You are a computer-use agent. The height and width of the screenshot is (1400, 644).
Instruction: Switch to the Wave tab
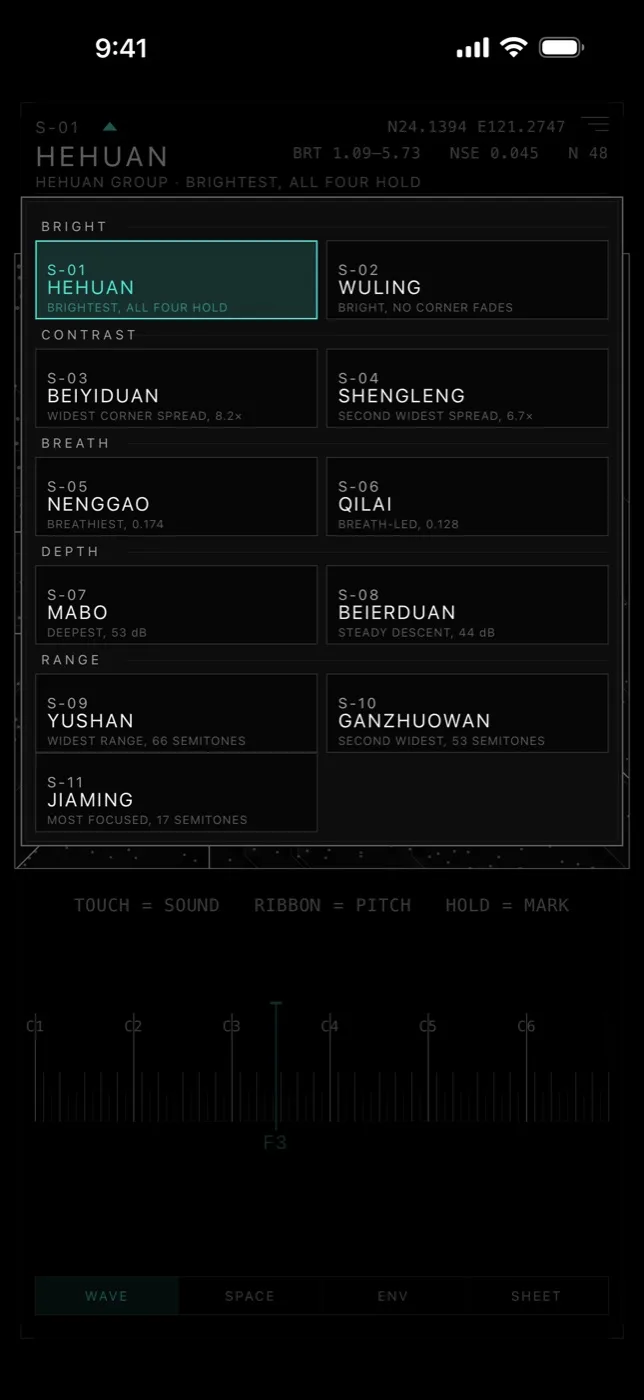107,1296
